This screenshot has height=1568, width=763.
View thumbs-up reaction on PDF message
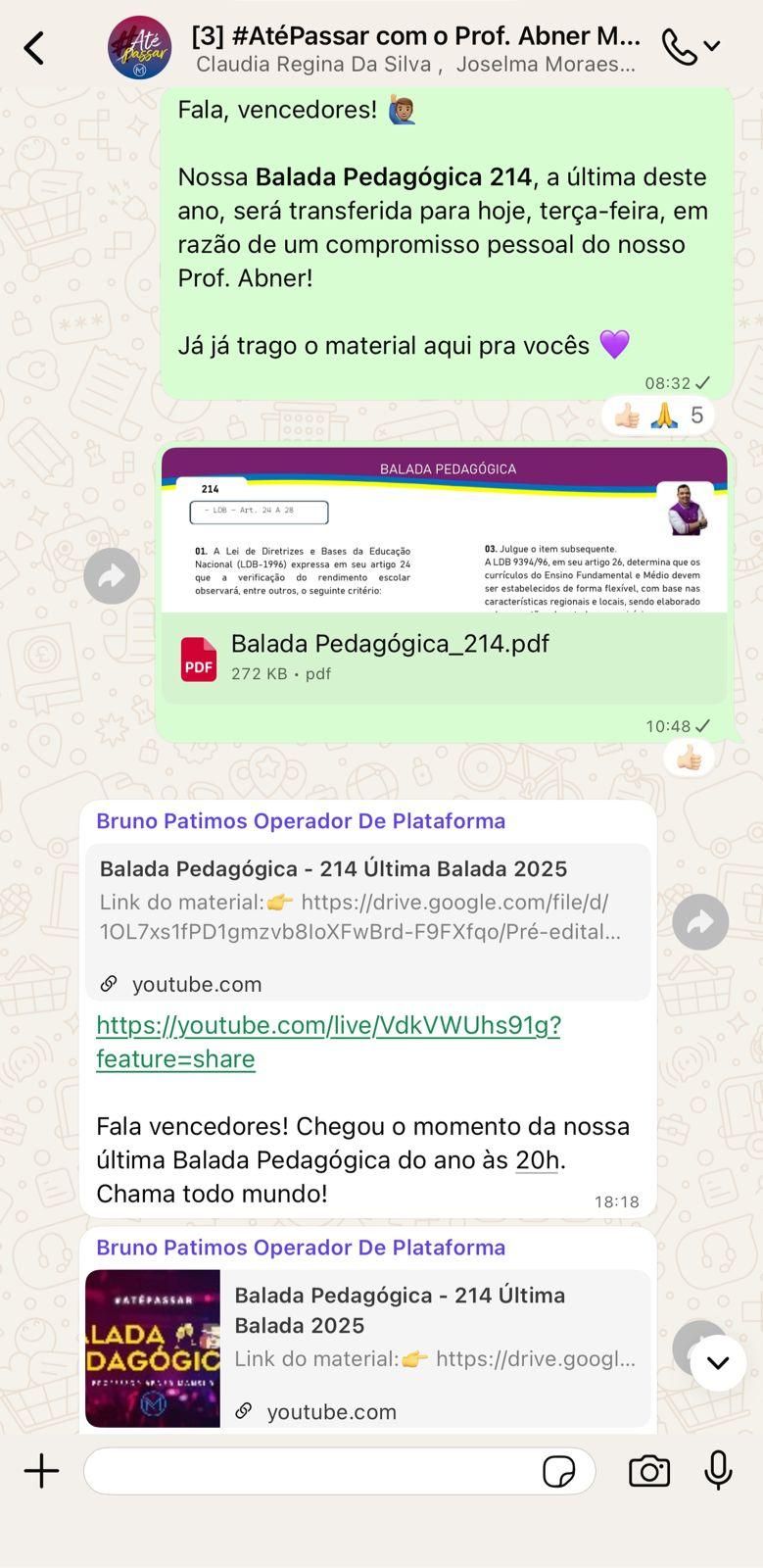(x=689, y=758)
